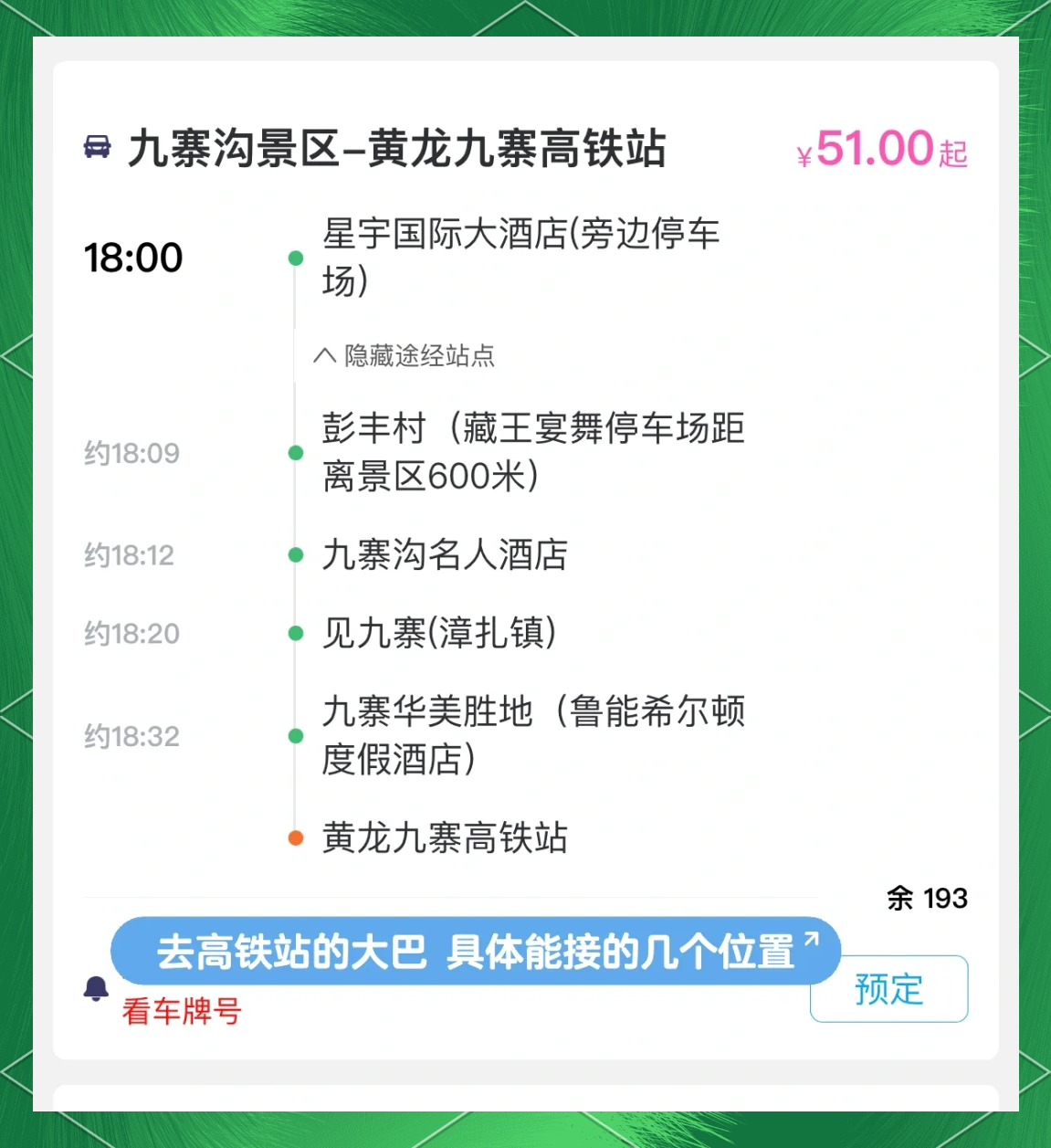Click the green dot beside 见九寨(漳扎镇)
The height and width of the screenshot is (1148, 1051).
296,632
